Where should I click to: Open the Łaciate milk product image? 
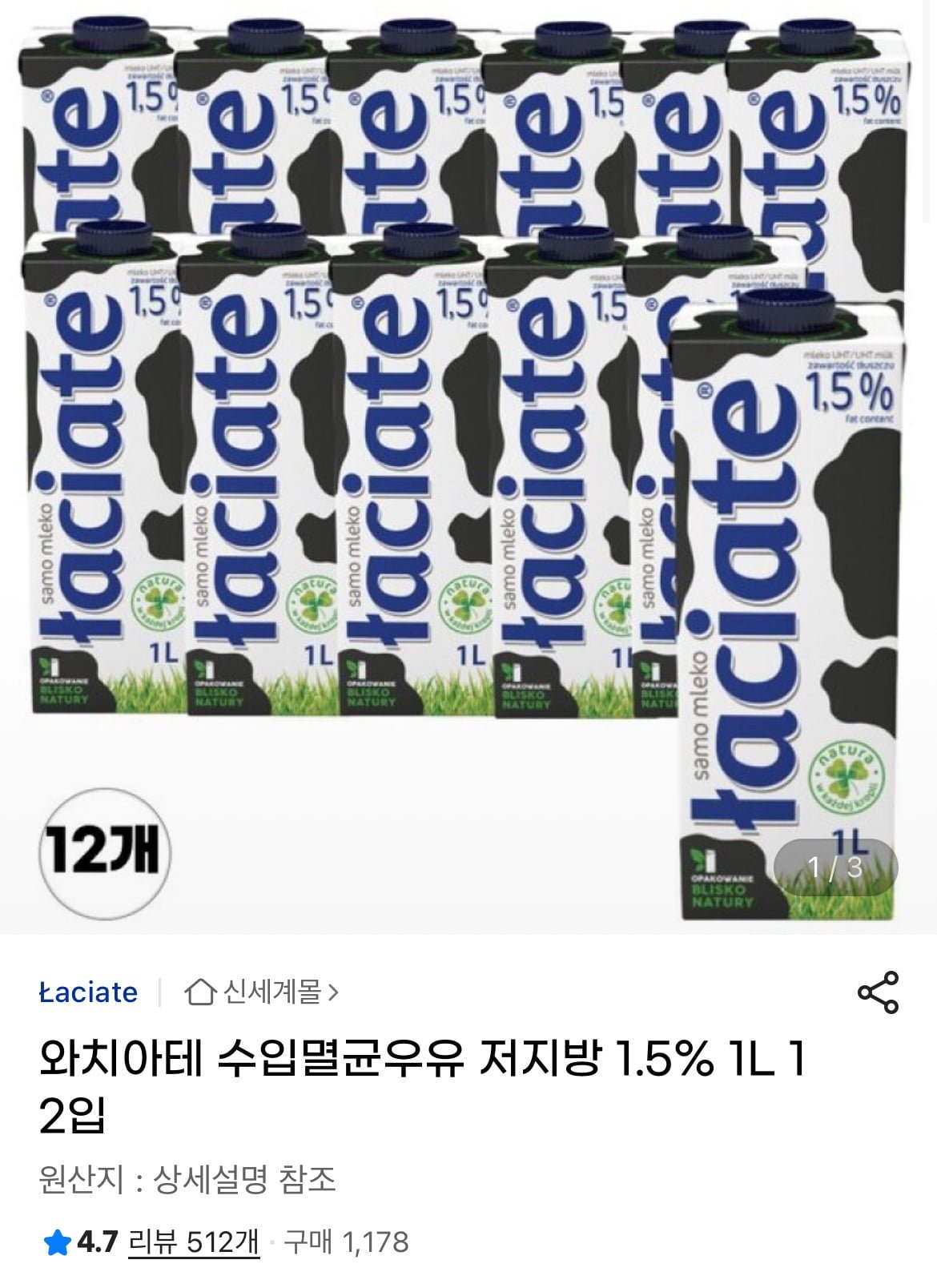coord(468,465)
